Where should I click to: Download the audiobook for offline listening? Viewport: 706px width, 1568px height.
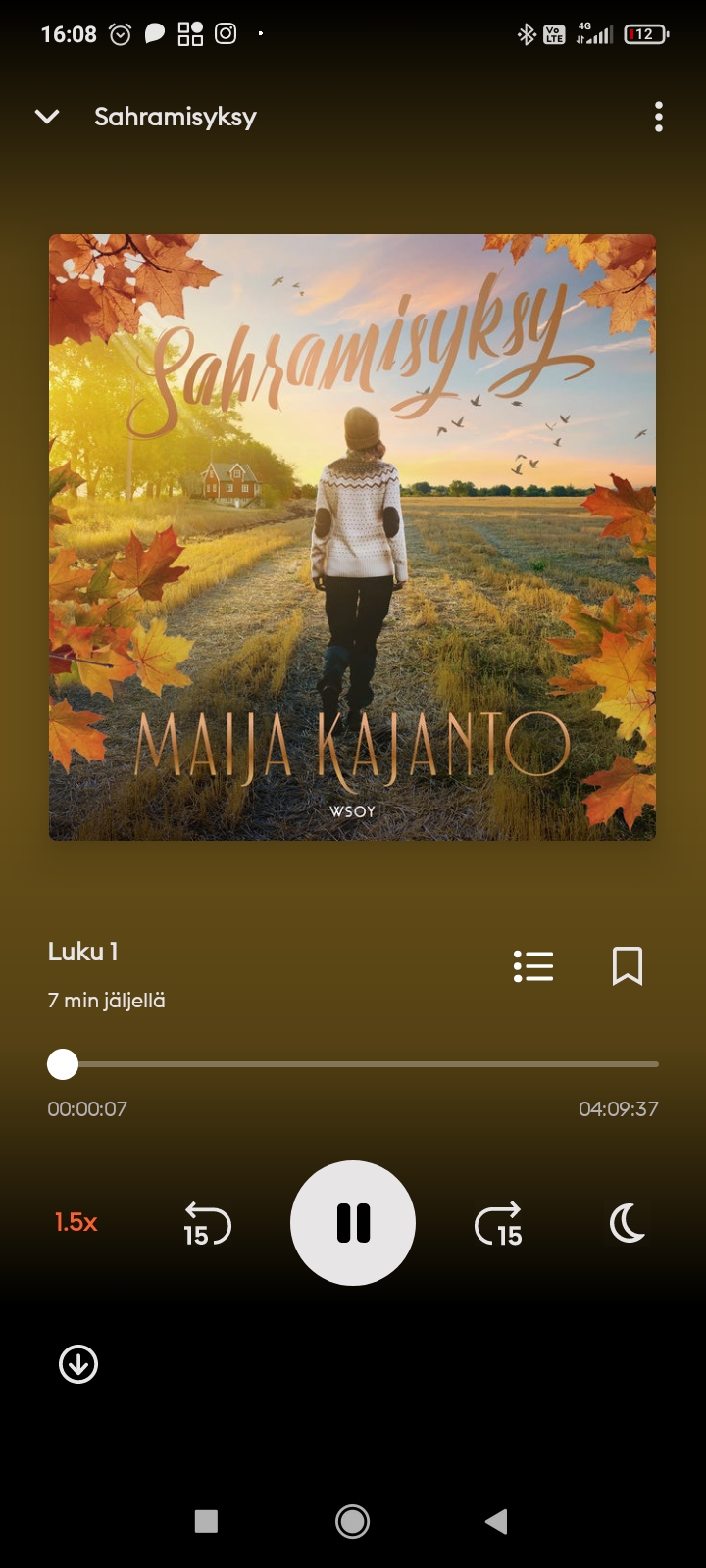(78, 1363)
